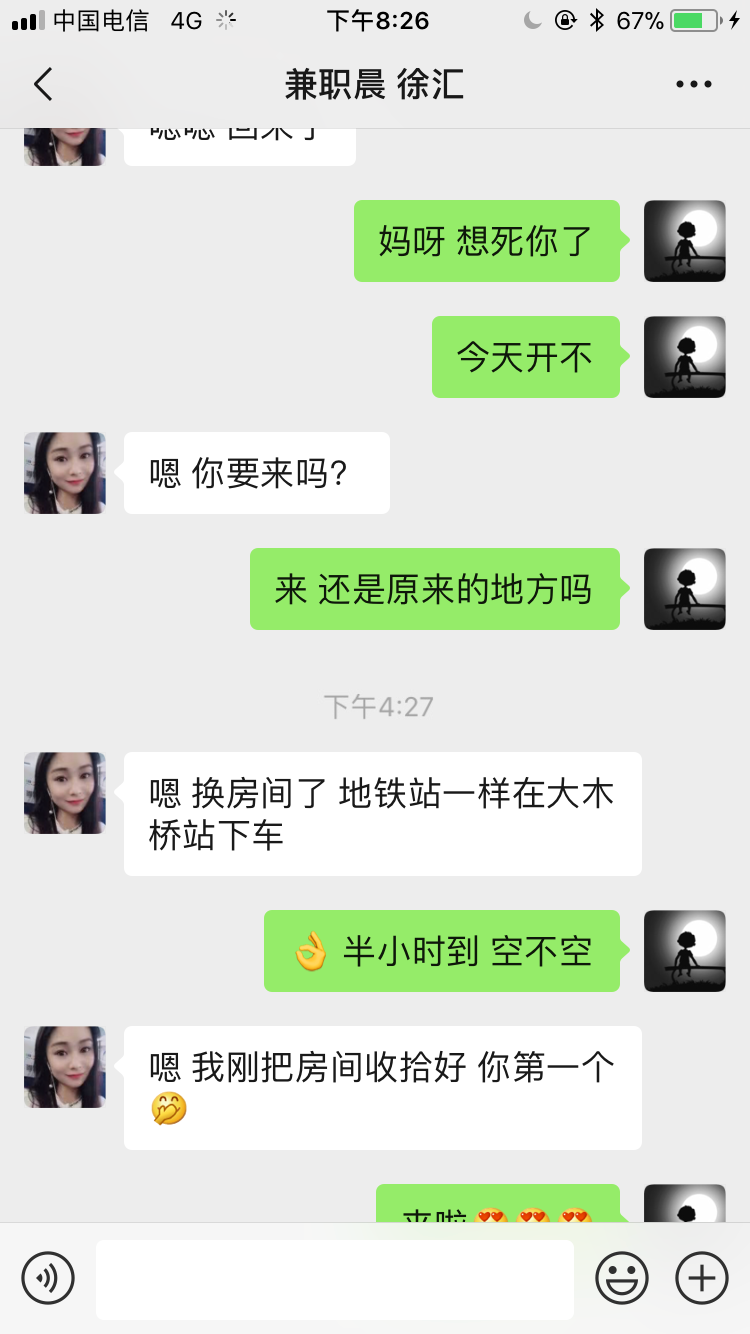The image size is (750, 1334).
Task: Tap your own moon-silhouette avatar
Action: [x=685, y=242]
